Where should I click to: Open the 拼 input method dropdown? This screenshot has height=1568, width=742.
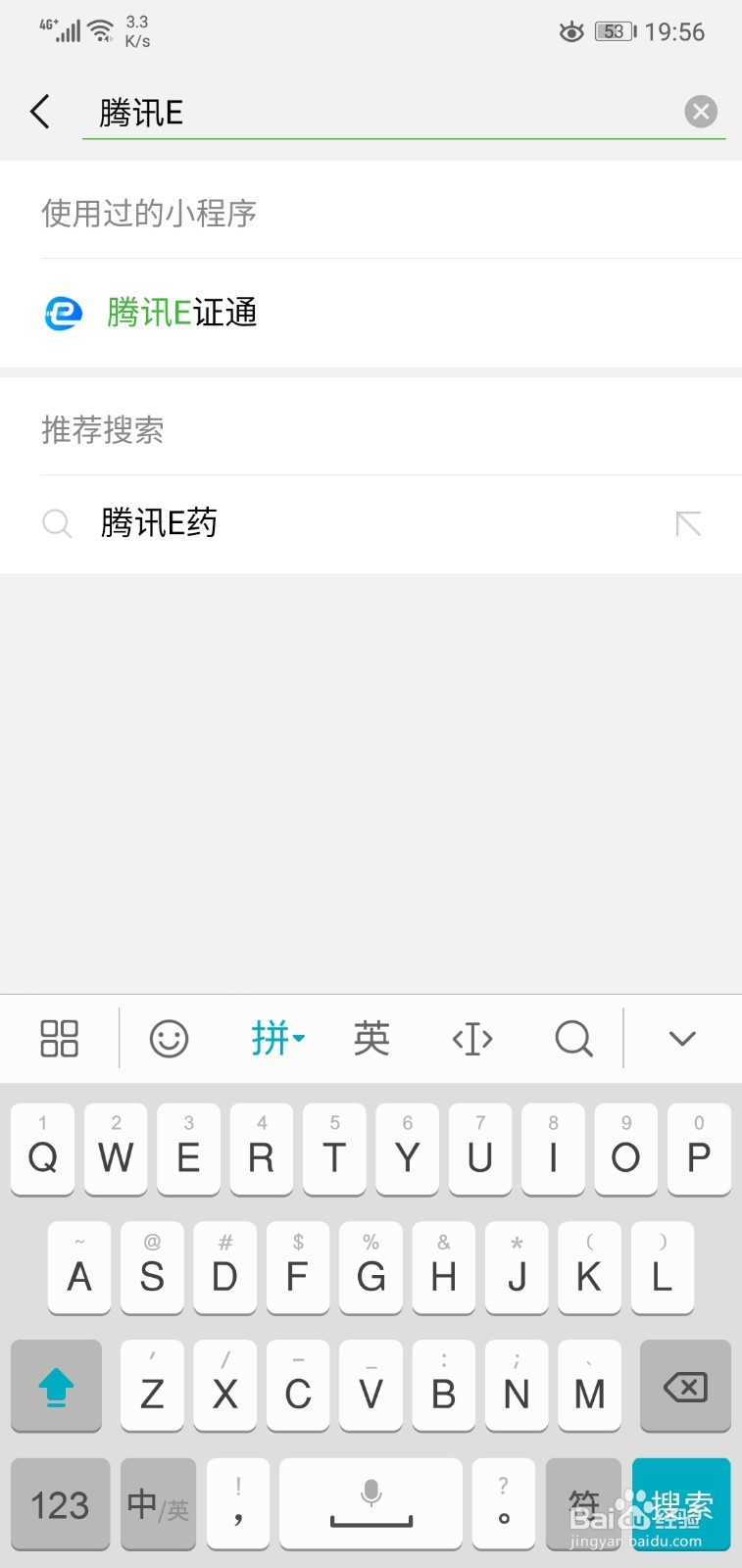pos(275,1038)
